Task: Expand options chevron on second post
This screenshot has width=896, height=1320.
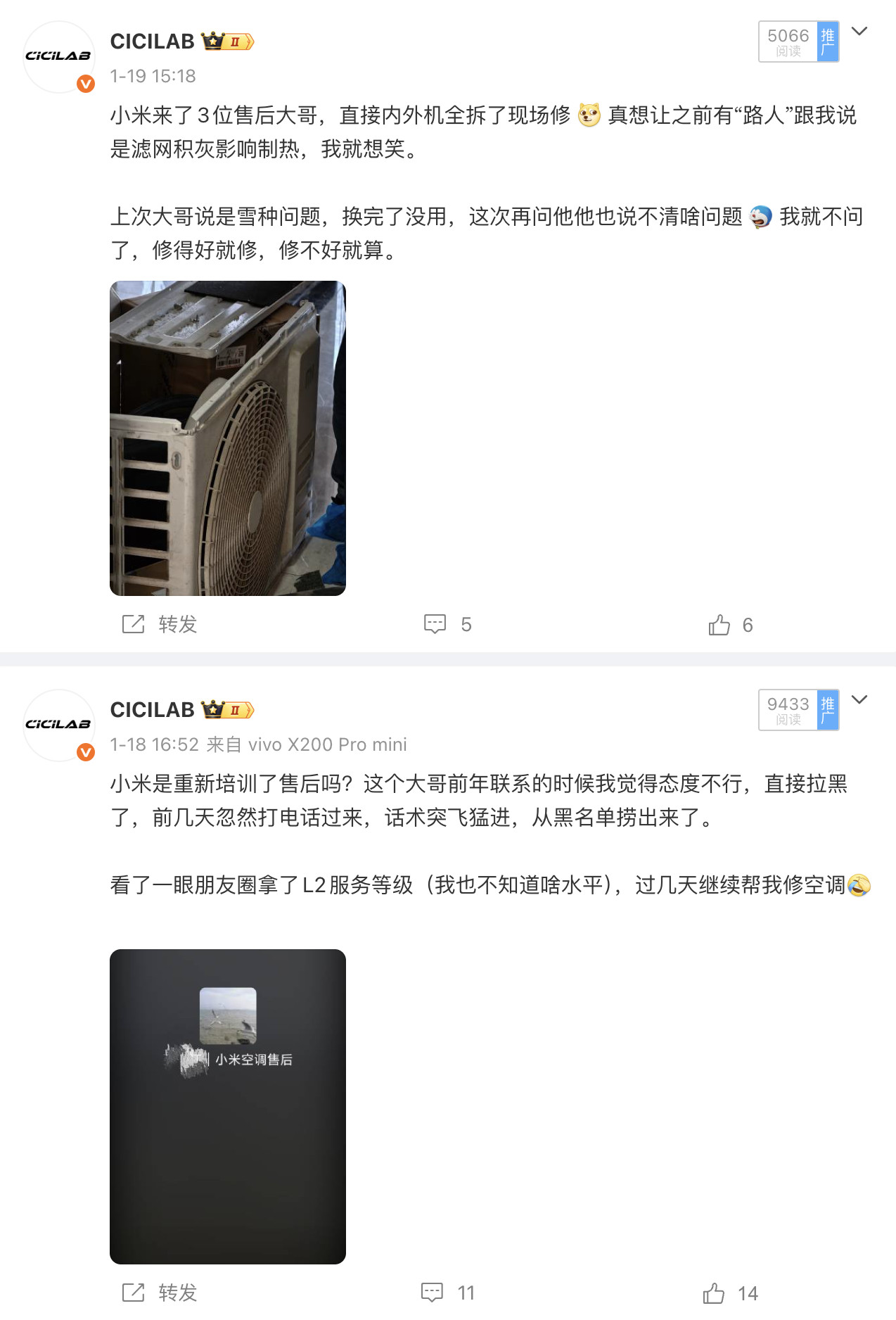Action: click(x=859, y=699)
